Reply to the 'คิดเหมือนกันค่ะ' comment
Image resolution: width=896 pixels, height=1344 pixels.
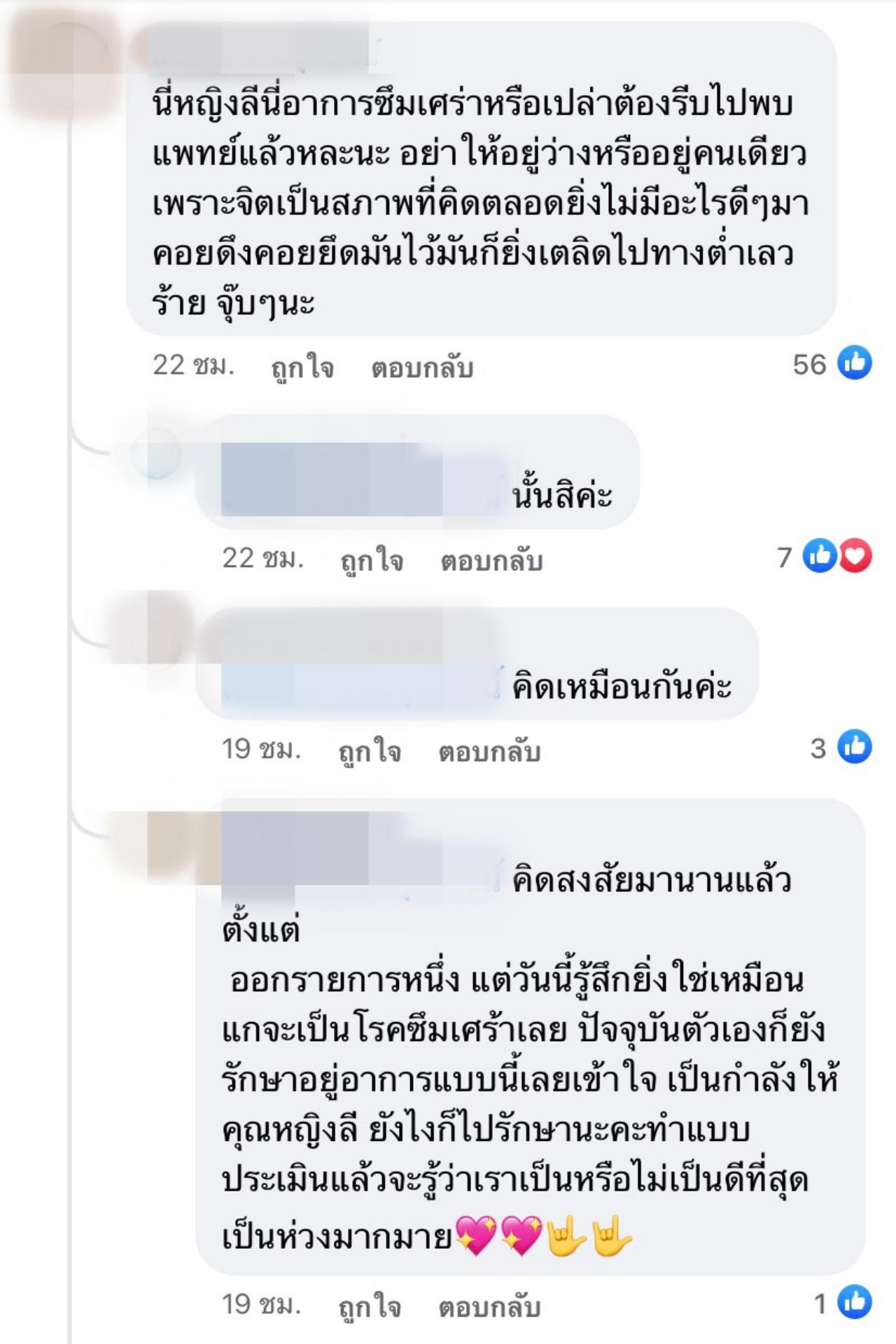click(x=489, y=751)
